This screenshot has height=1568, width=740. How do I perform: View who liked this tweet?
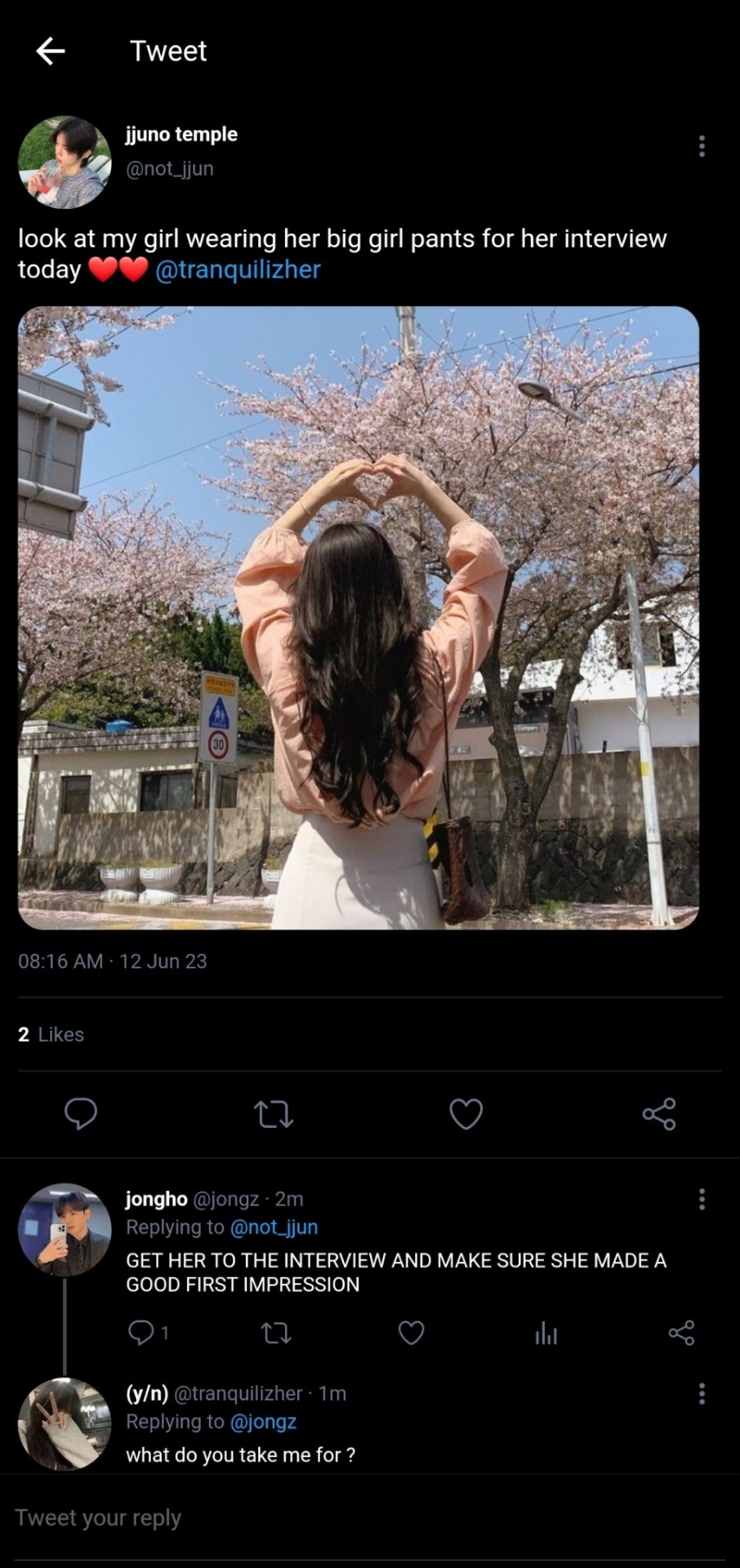(x=51, y=1035)
